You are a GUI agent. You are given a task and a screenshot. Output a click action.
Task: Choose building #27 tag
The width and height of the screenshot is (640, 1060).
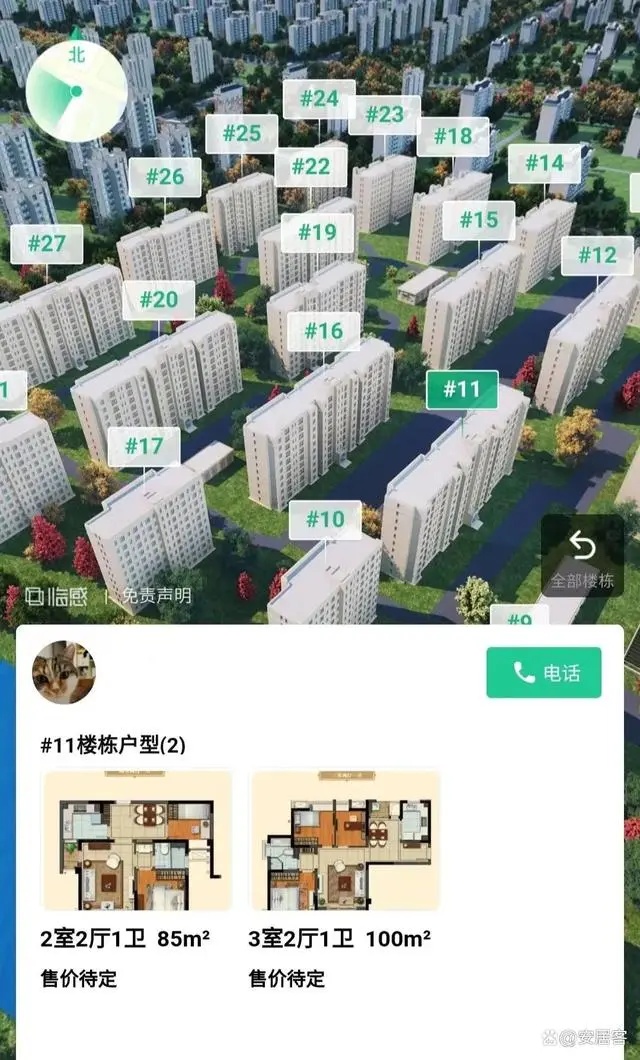47,243
